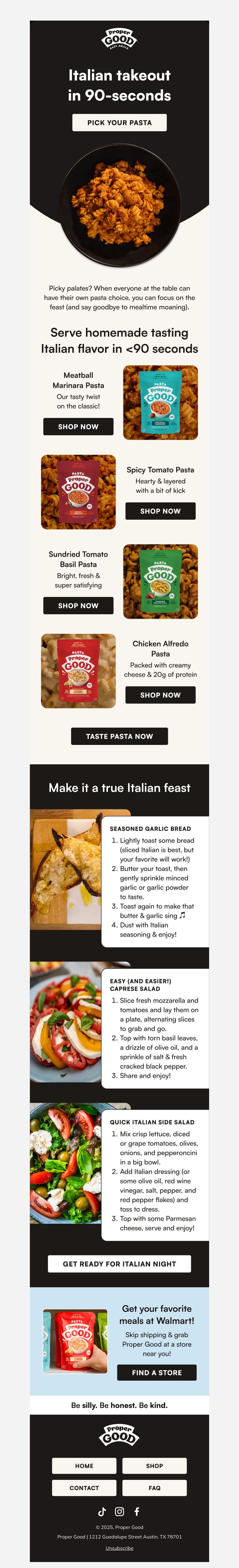This screenshot has height=1568, width=239.
Task: View the FAQ page
Action: point(154,1488)
